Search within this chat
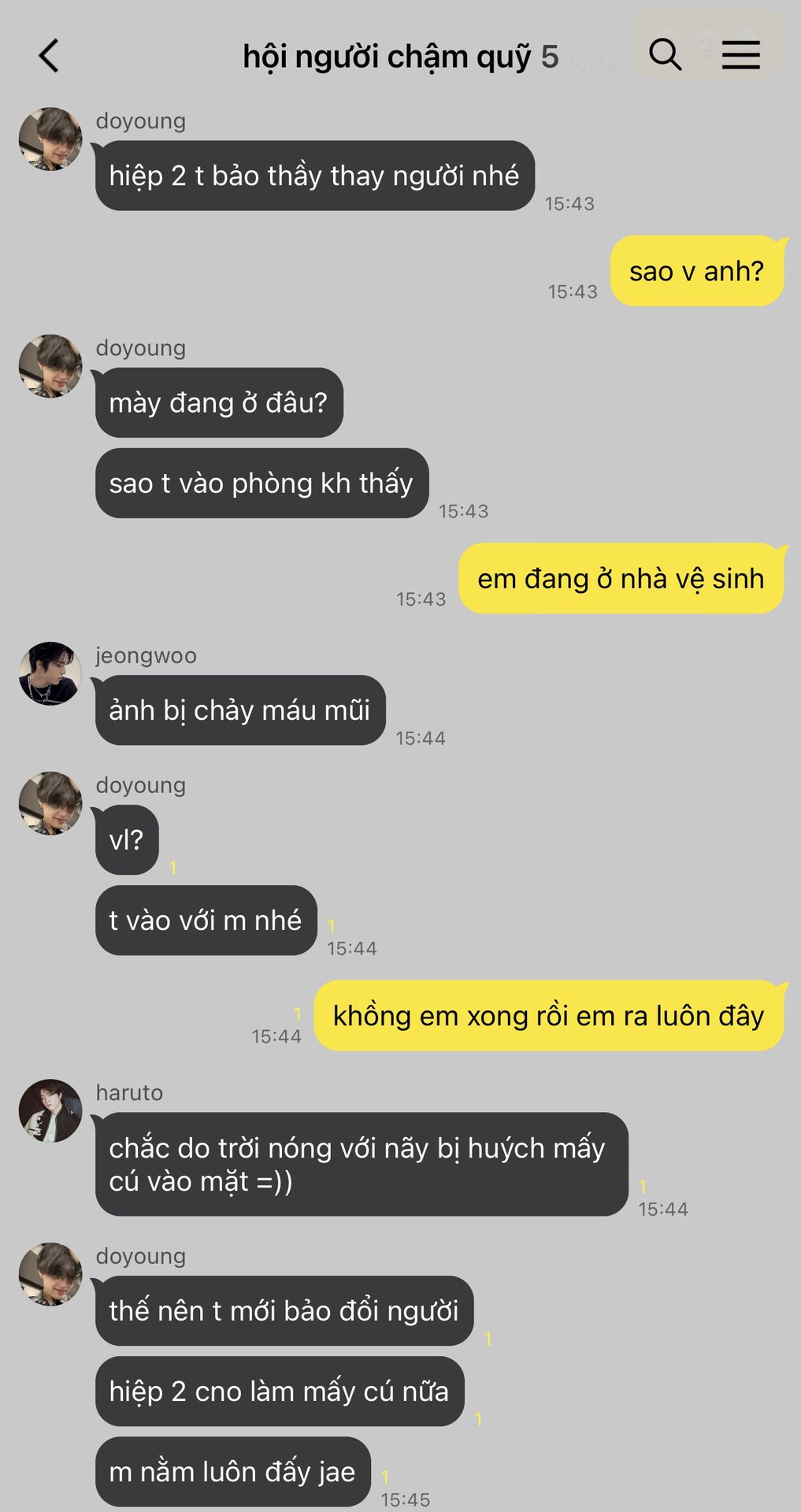The image size is (801, 1512). [x=665, y=55]
